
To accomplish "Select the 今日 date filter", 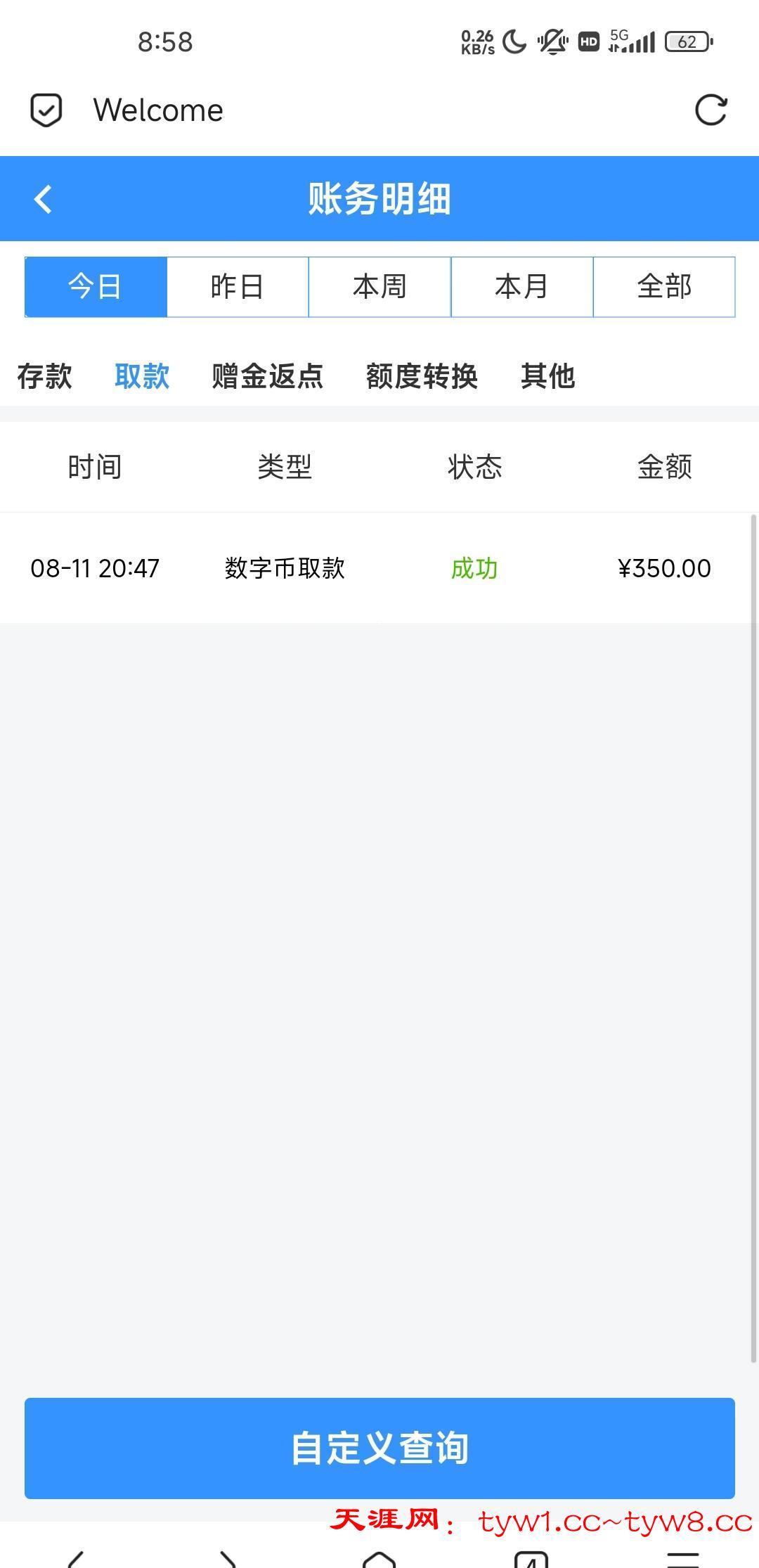I will 96,287.
